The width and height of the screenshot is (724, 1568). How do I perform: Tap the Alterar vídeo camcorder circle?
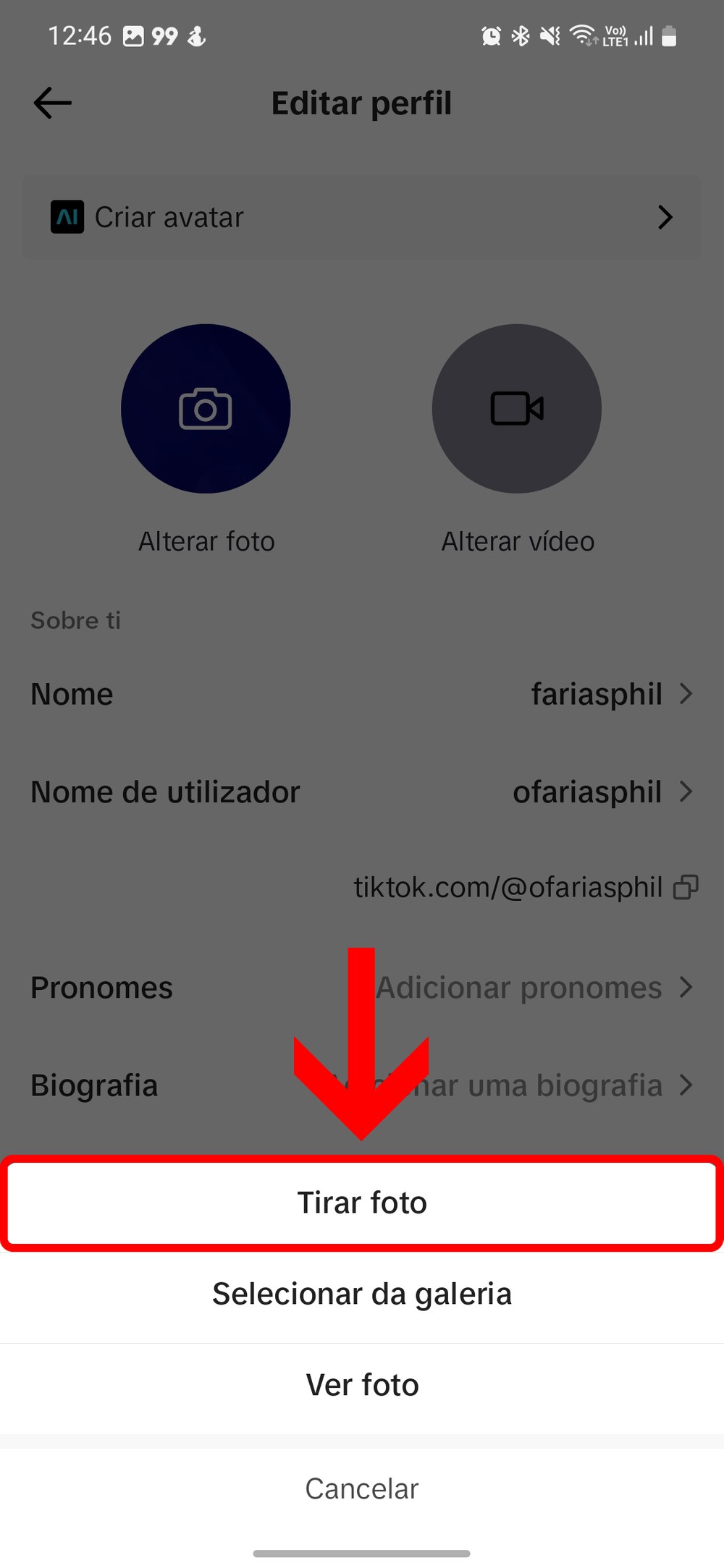pos(517,409)
